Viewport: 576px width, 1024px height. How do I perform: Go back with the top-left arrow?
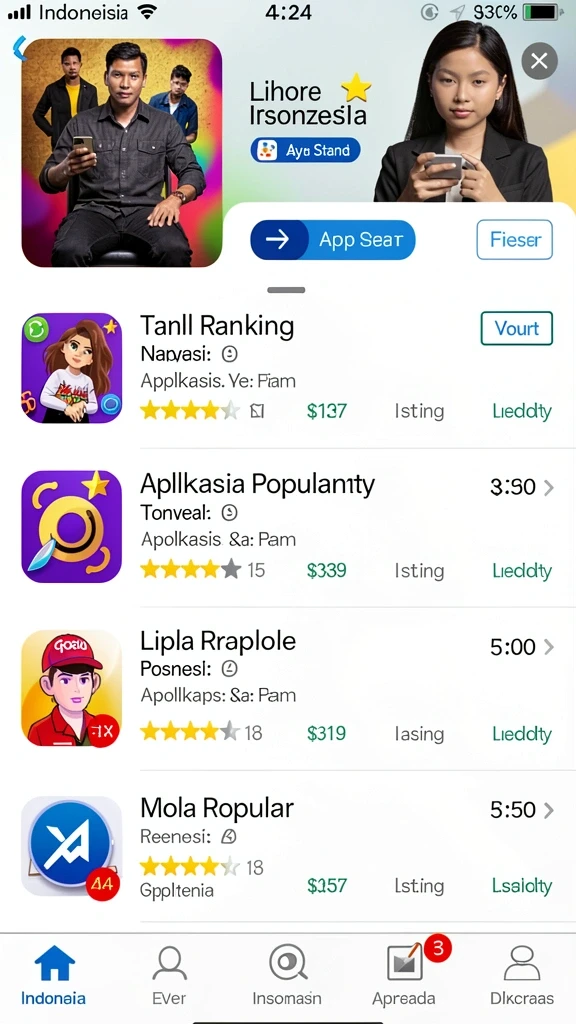19,49
